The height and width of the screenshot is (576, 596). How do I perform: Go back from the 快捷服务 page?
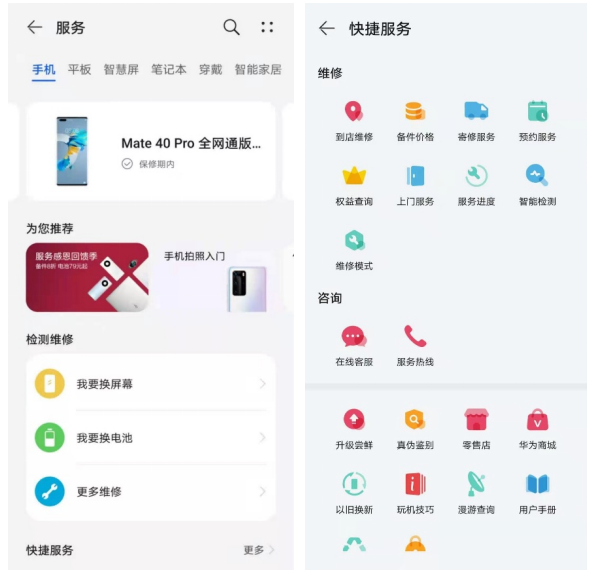(327, 28)
